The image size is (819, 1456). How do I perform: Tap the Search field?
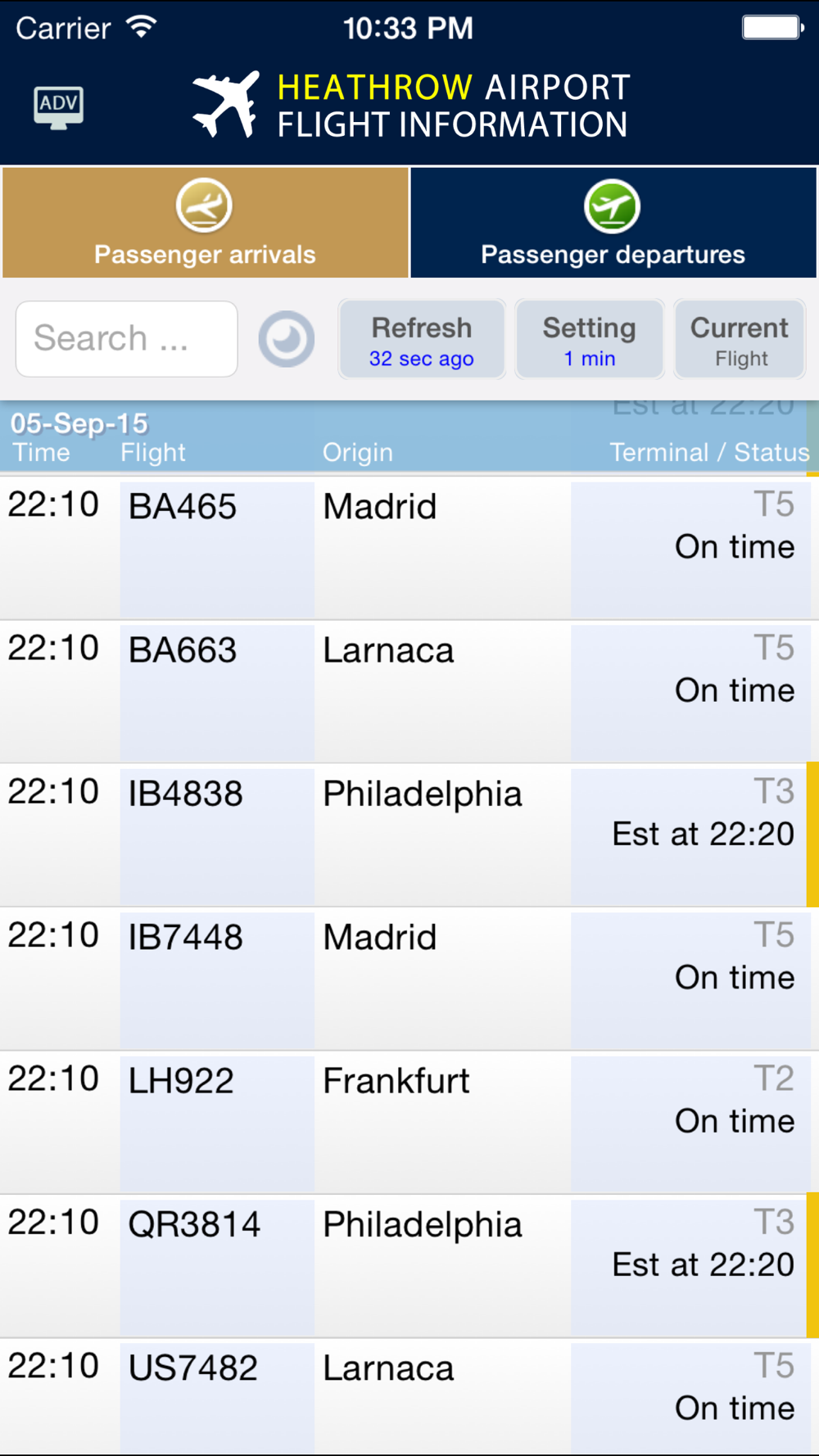(x=127, y=339)
